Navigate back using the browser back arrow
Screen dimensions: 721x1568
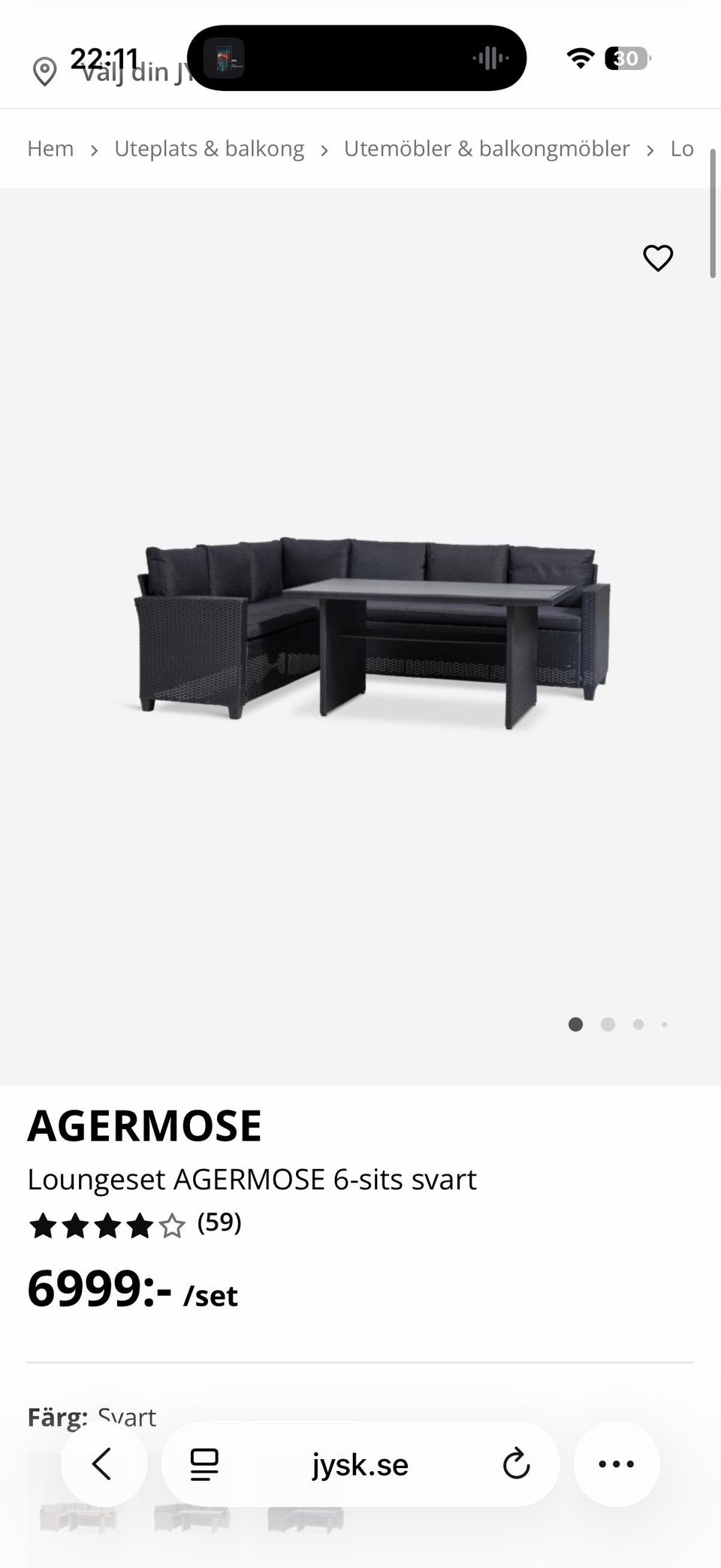click(104, 1464)
